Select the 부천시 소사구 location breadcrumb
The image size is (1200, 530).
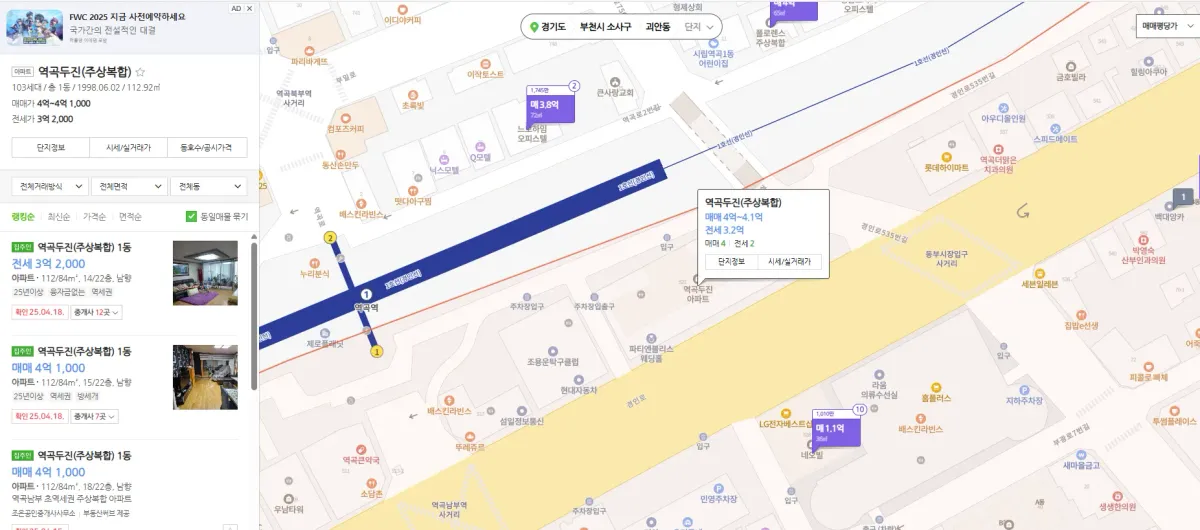pos(605,27)
